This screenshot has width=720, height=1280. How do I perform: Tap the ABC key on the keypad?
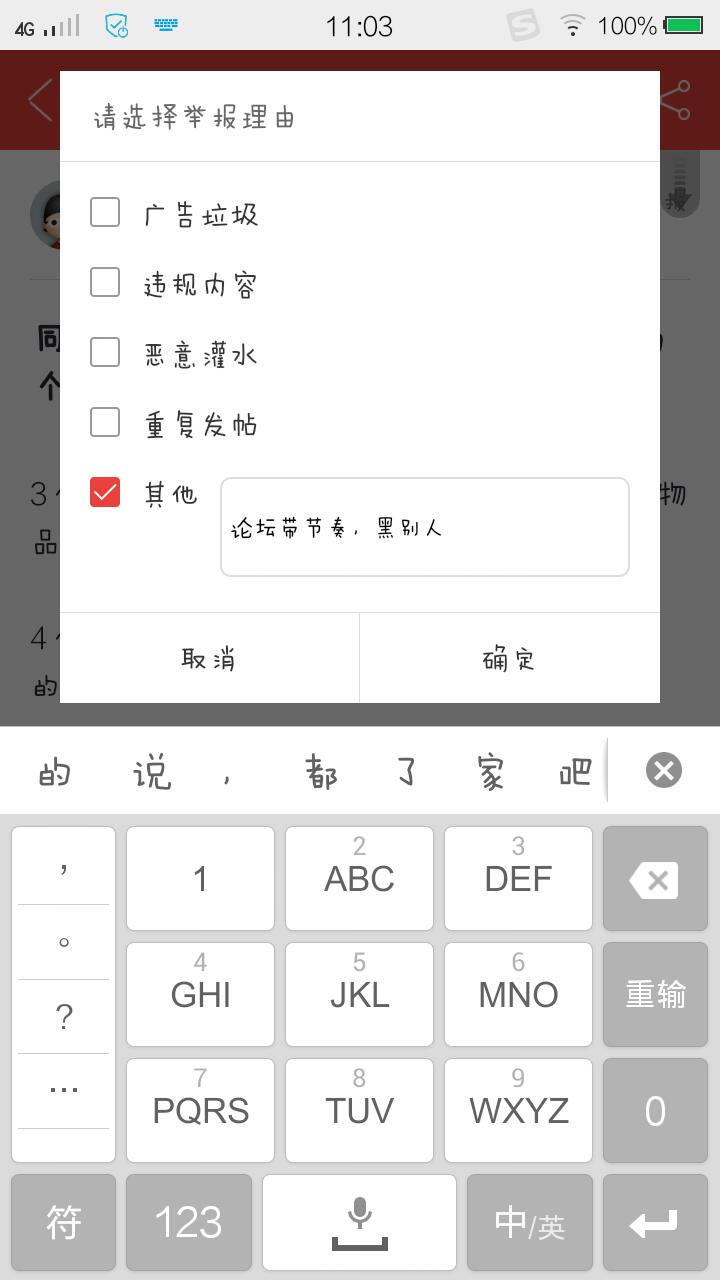[x=359, y=878]
